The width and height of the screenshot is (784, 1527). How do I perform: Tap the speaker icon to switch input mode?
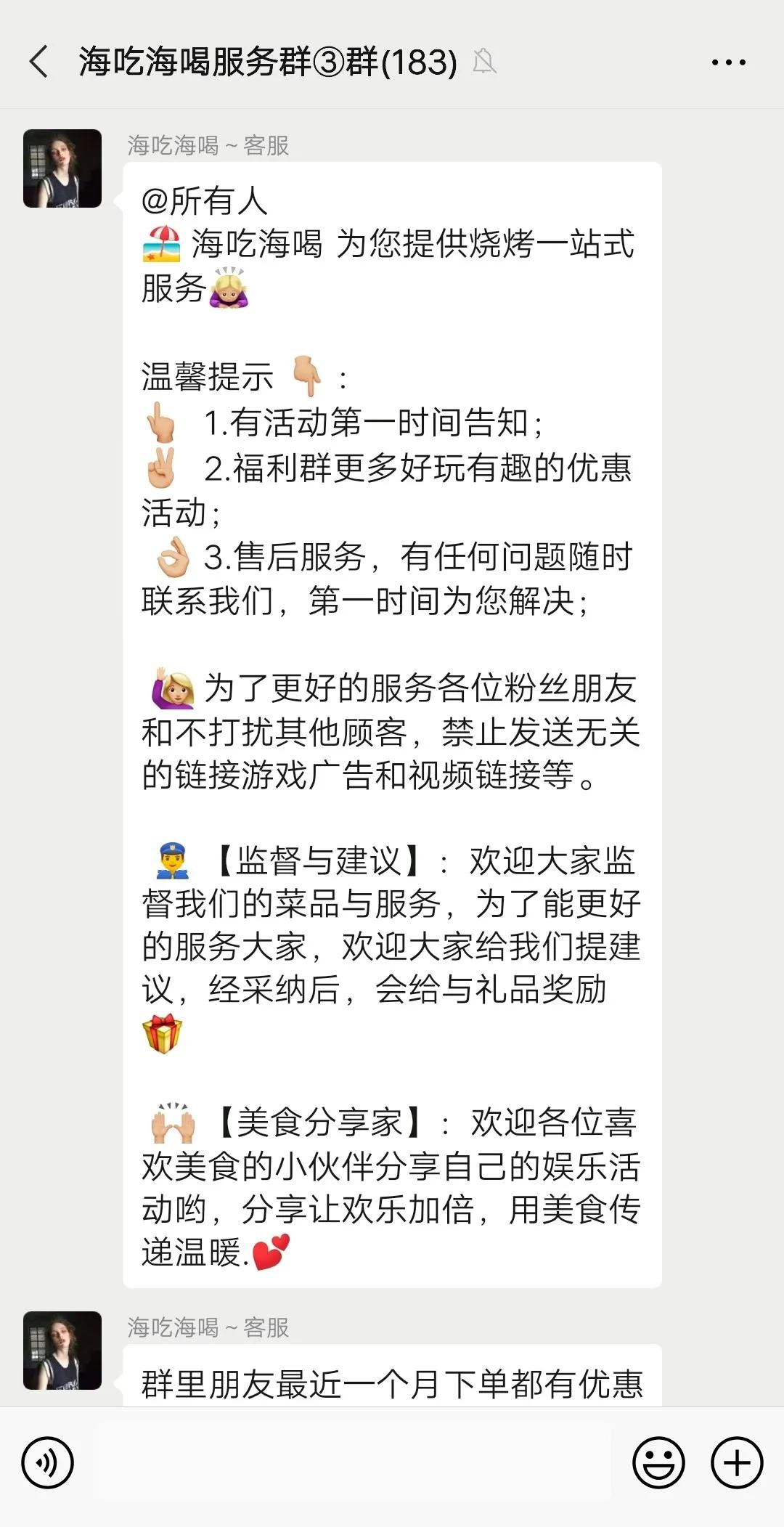48,1464
